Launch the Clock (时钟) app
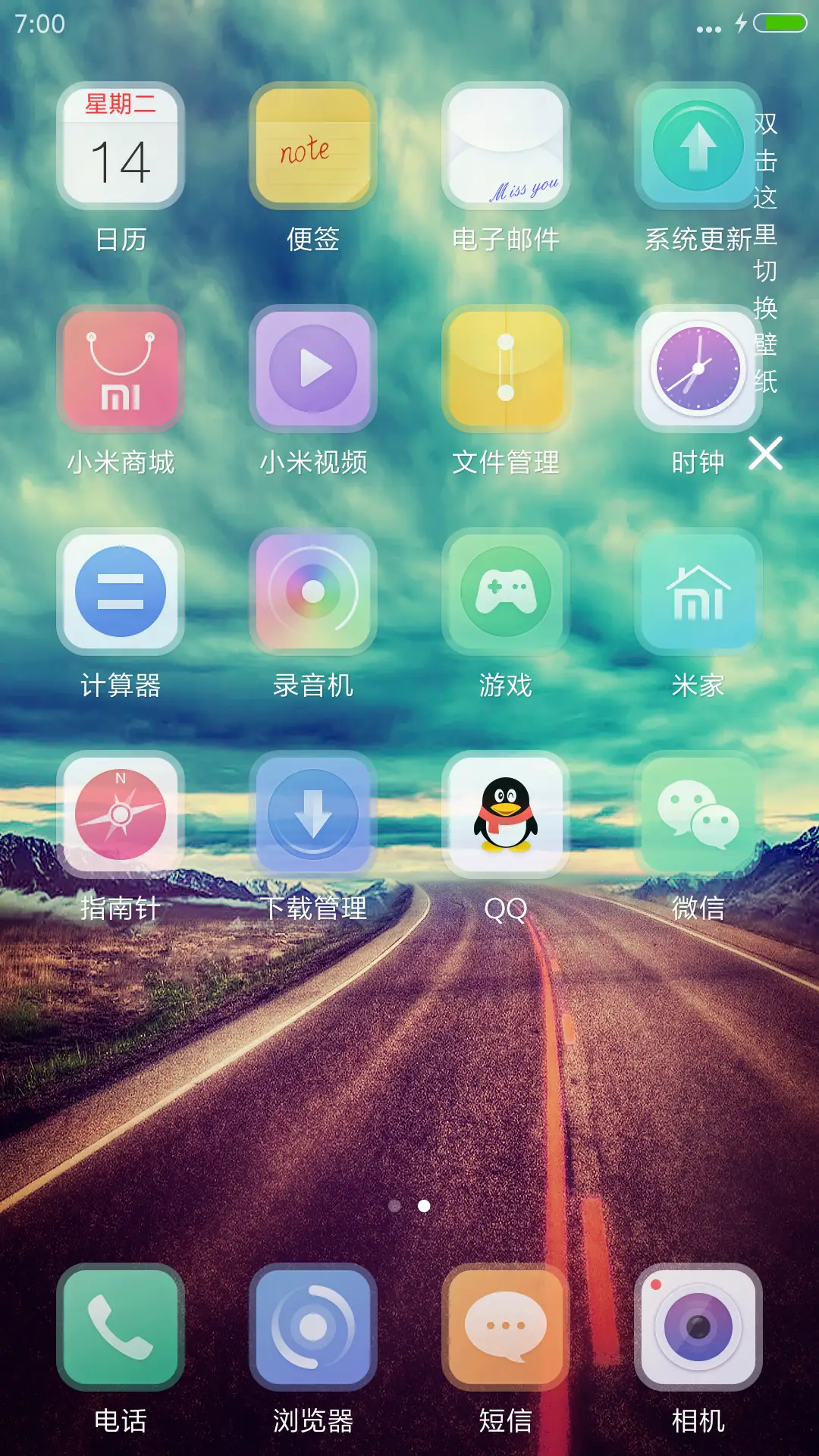The height and width of the screenshot is (1456, 819). 698,369
